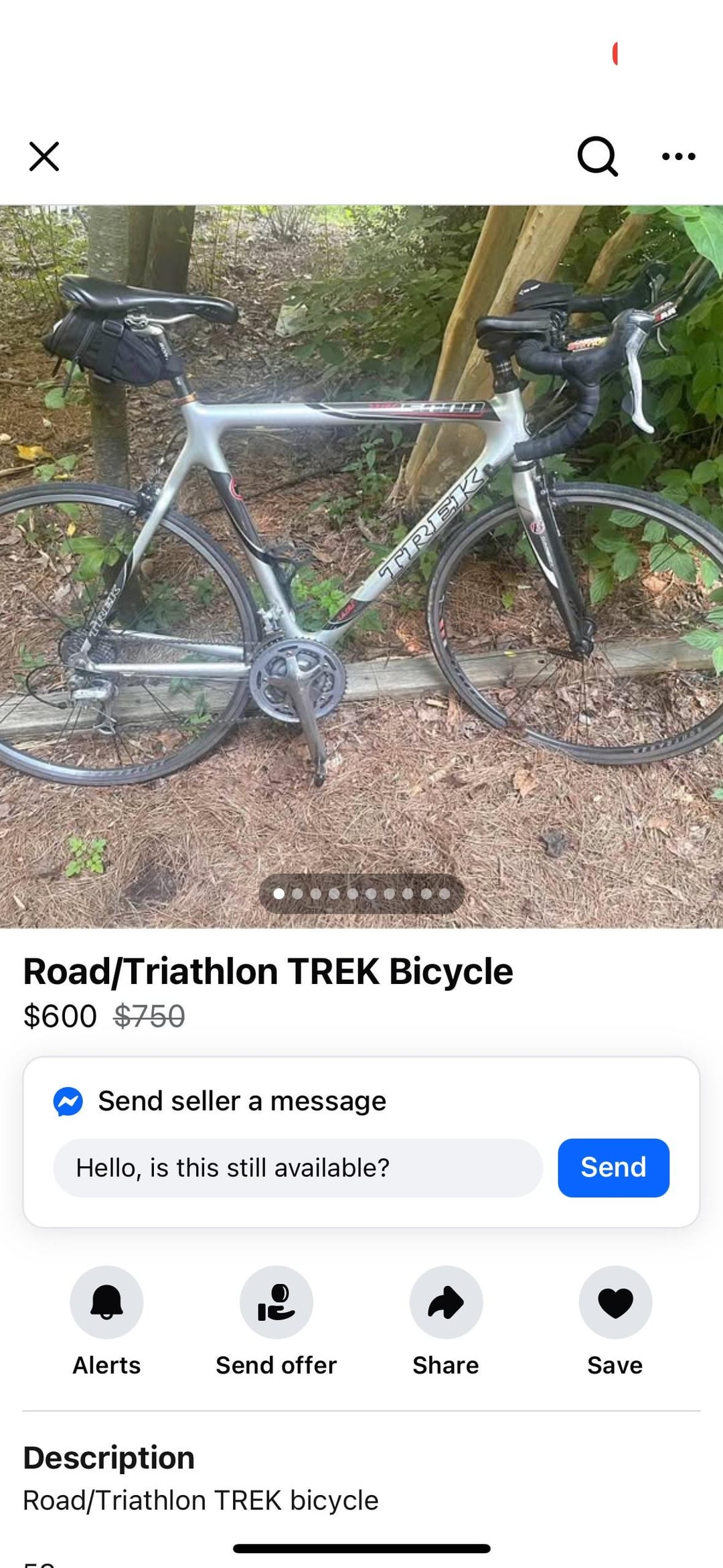Edit the 'Hello, is this still available?' message
Image resolution: width=723 pixels, height=1568 pixels.
[298, 1168]
